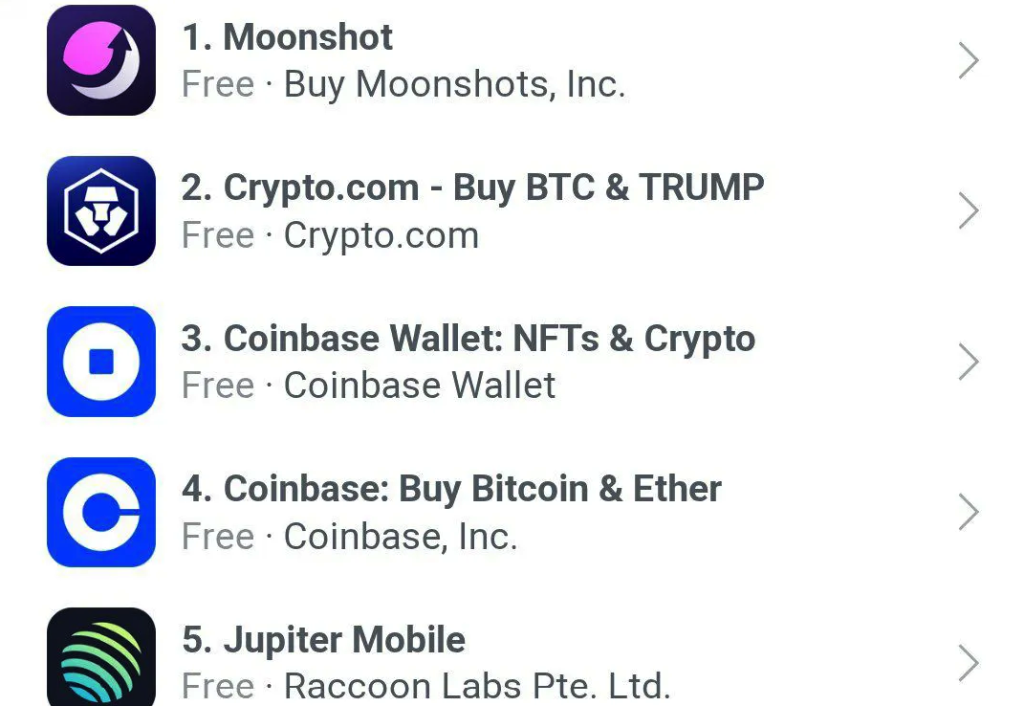
Task: Select Coinbase Wallet: NFTs & Crypto
Action: pos(468,361)
